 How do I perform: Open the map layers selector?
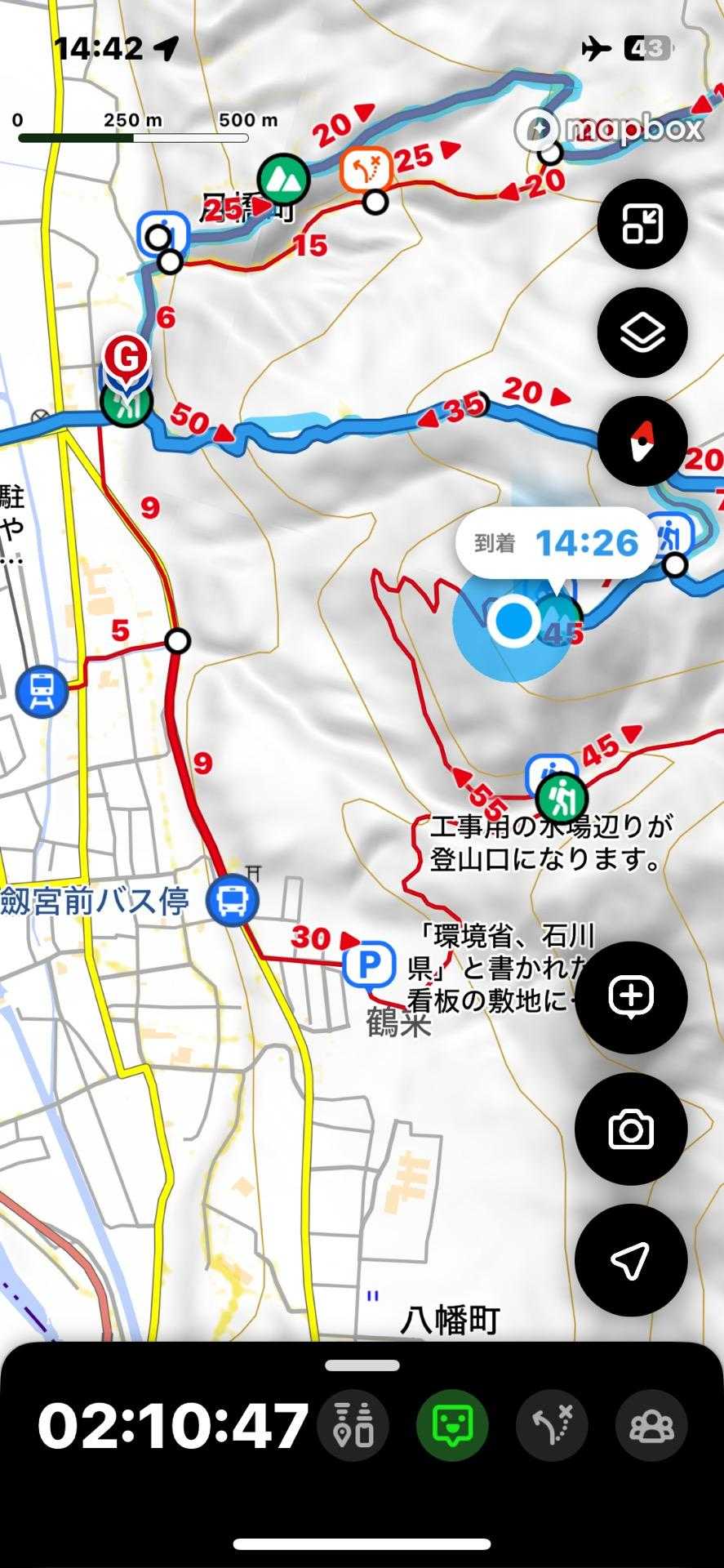[x=642, y=332]
